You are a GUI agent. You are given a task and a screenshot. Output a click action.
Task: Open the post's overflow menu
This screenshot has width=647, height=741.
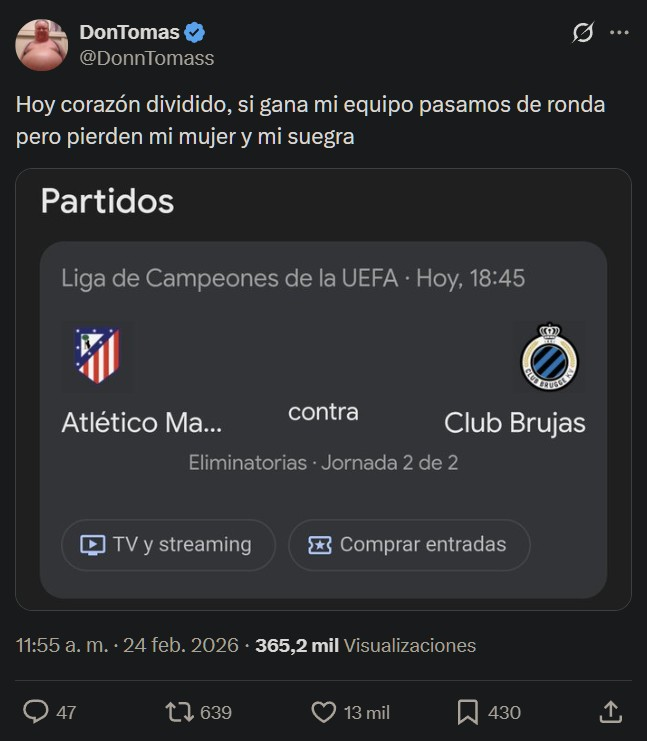[619, 33]
